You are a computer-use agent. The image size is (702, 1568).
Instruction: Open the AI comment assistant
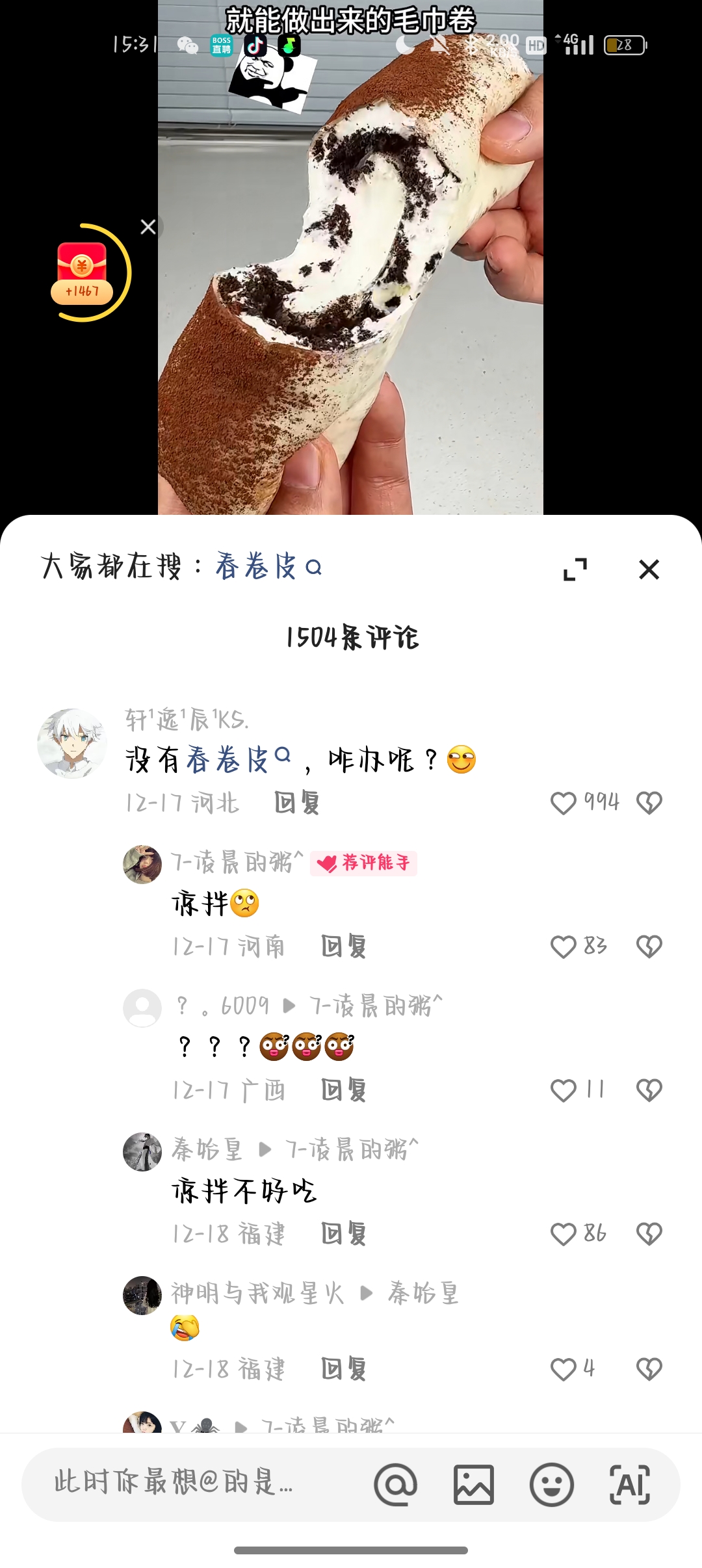click(x=630, y=1484)
